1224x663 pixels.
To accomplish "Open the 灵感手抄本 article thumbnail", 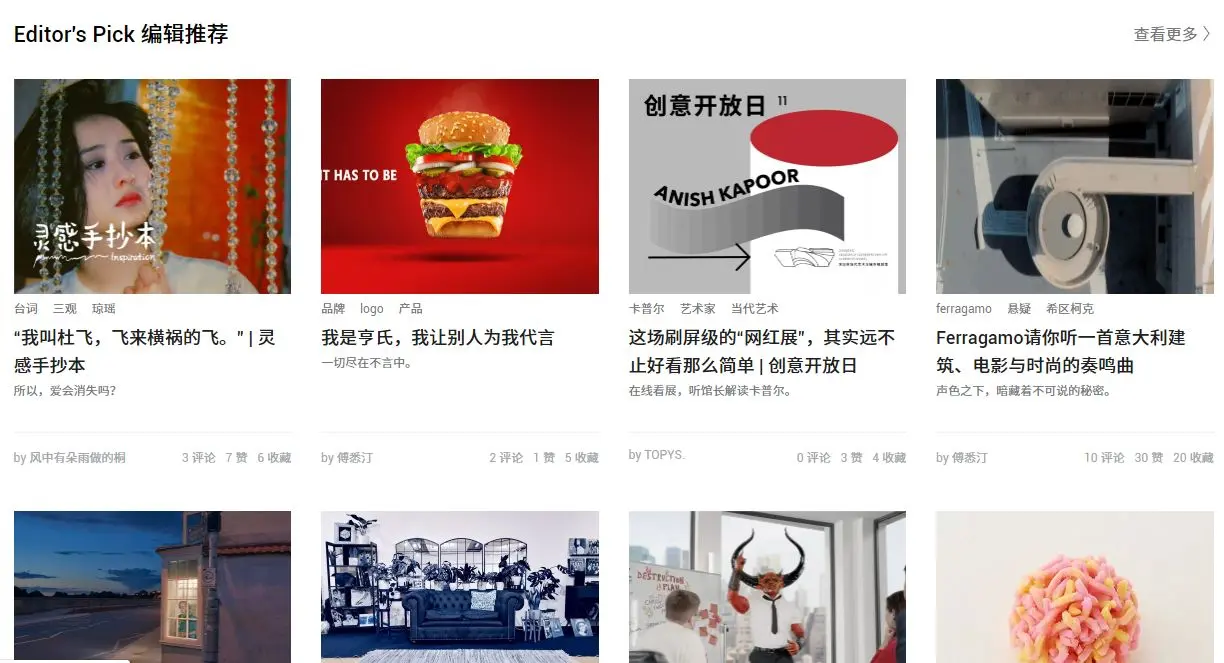I will click(152, 186).
